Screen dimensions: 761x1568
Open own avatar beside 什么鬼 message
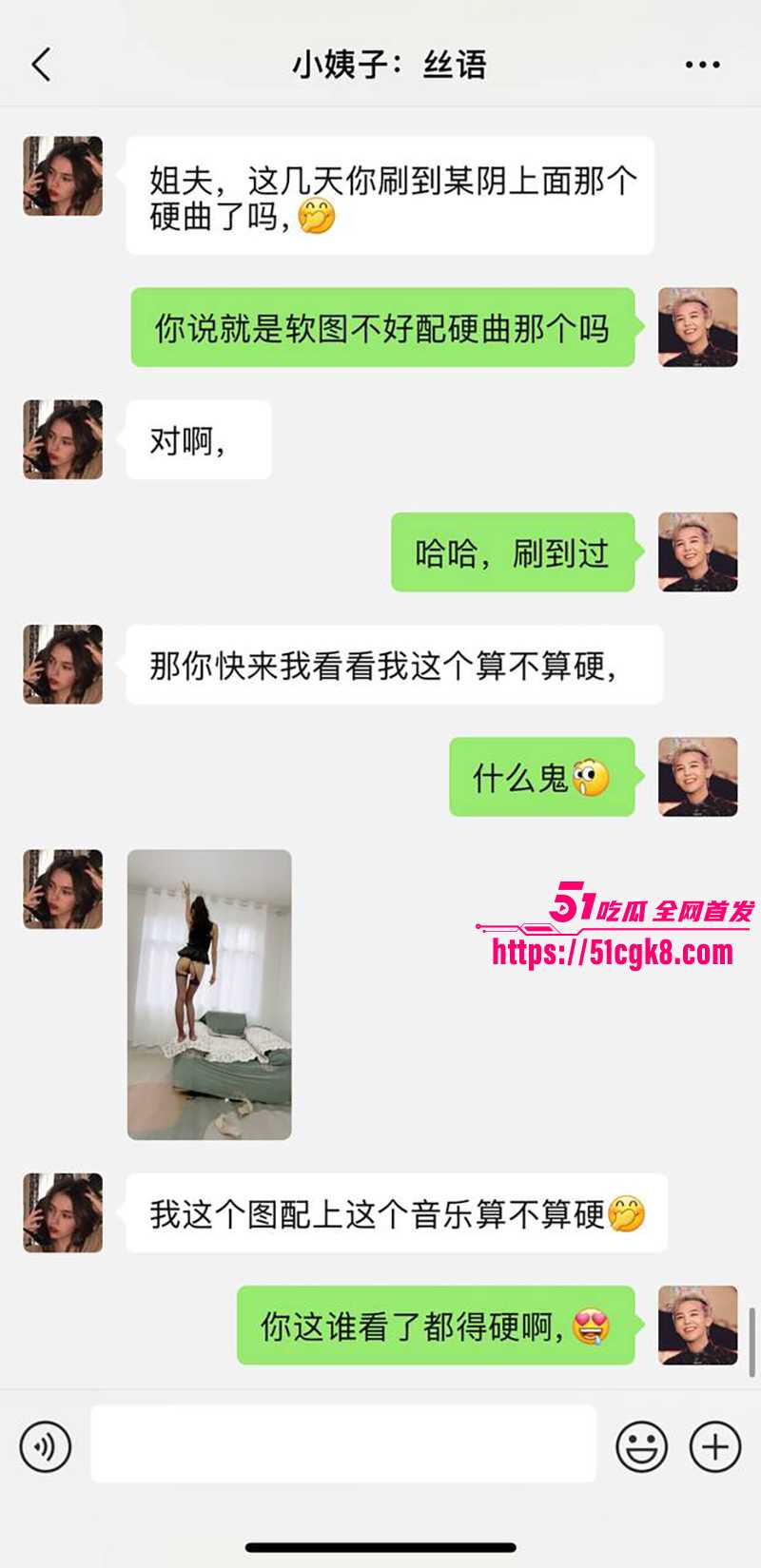pos(697,777)
